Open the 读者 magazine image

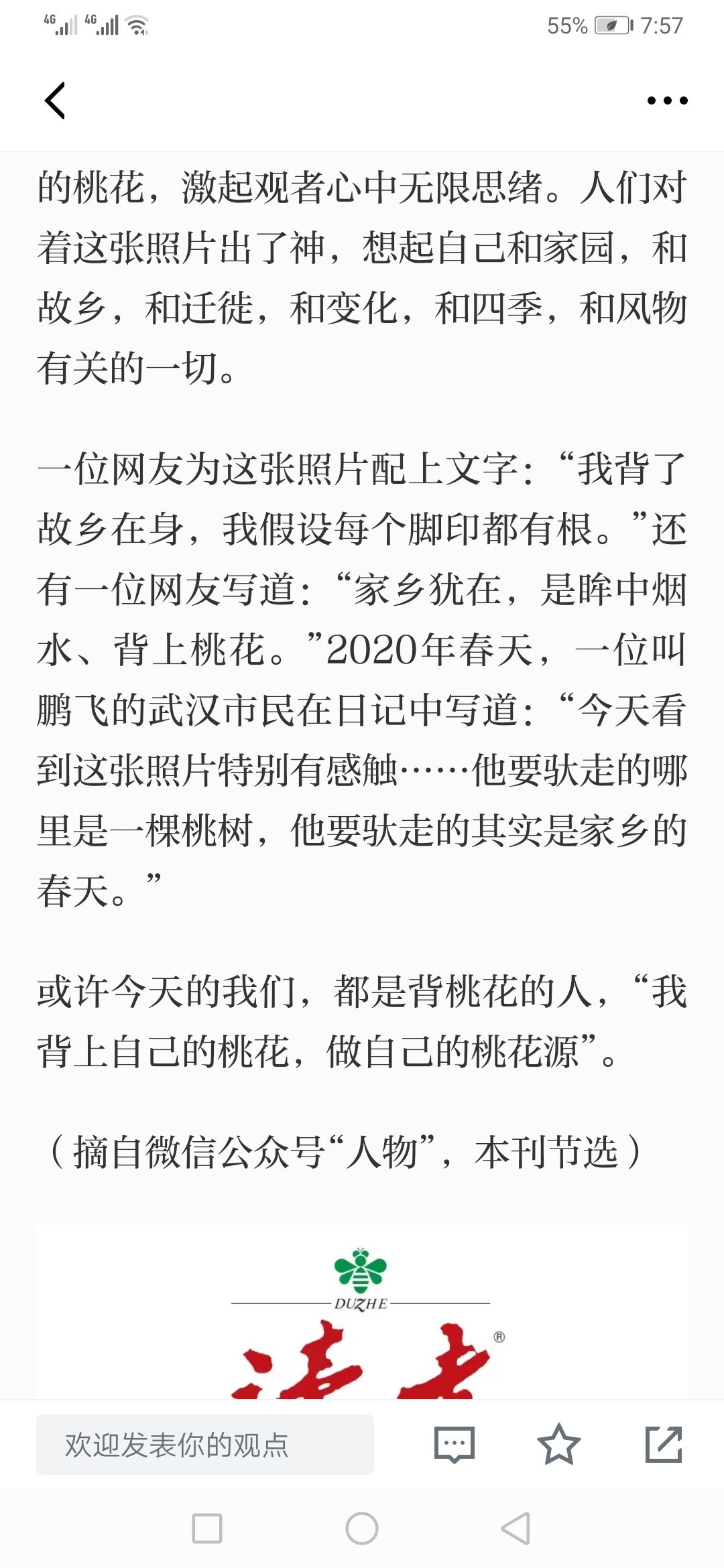tap(362, 1313)
